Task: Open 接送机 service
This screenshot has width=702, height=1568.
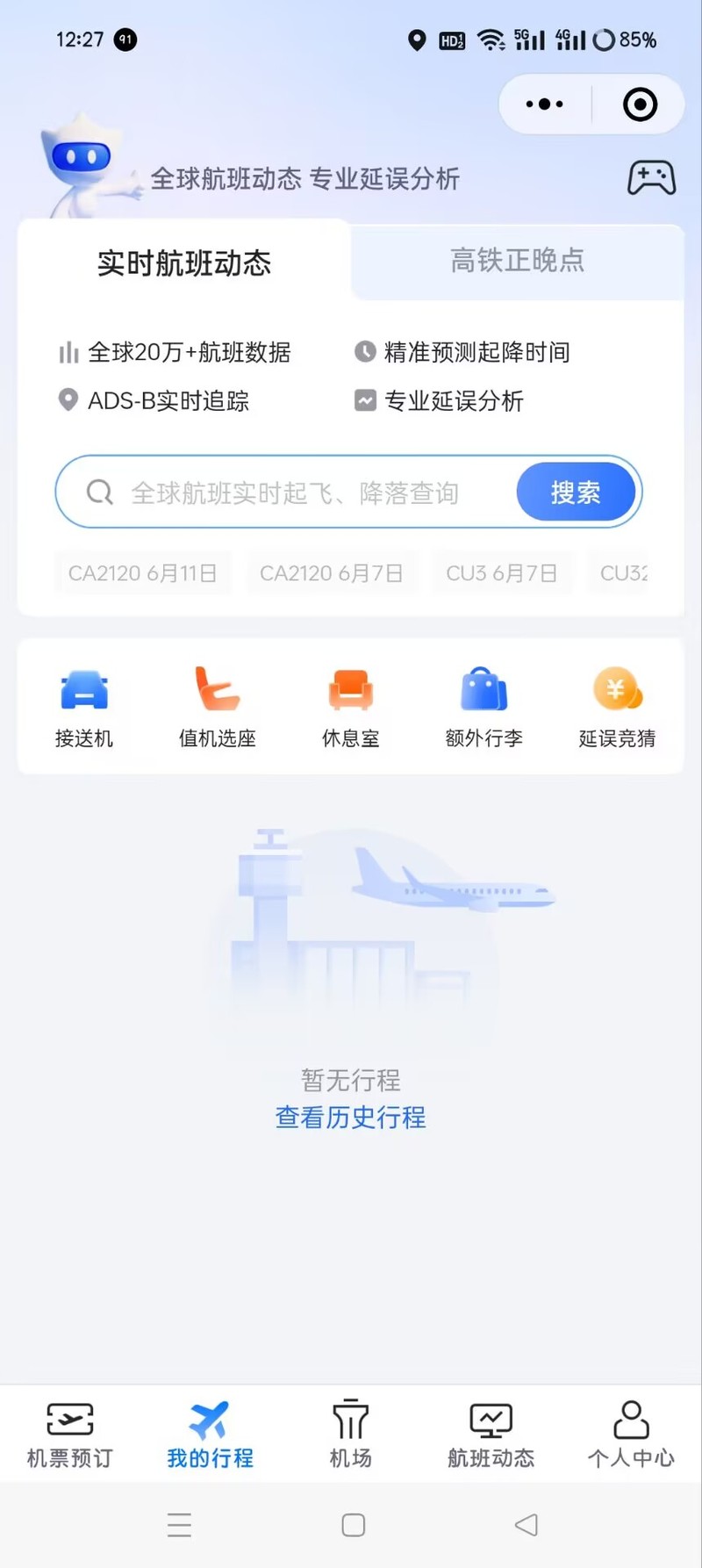Action: click(x=84, y=708)
